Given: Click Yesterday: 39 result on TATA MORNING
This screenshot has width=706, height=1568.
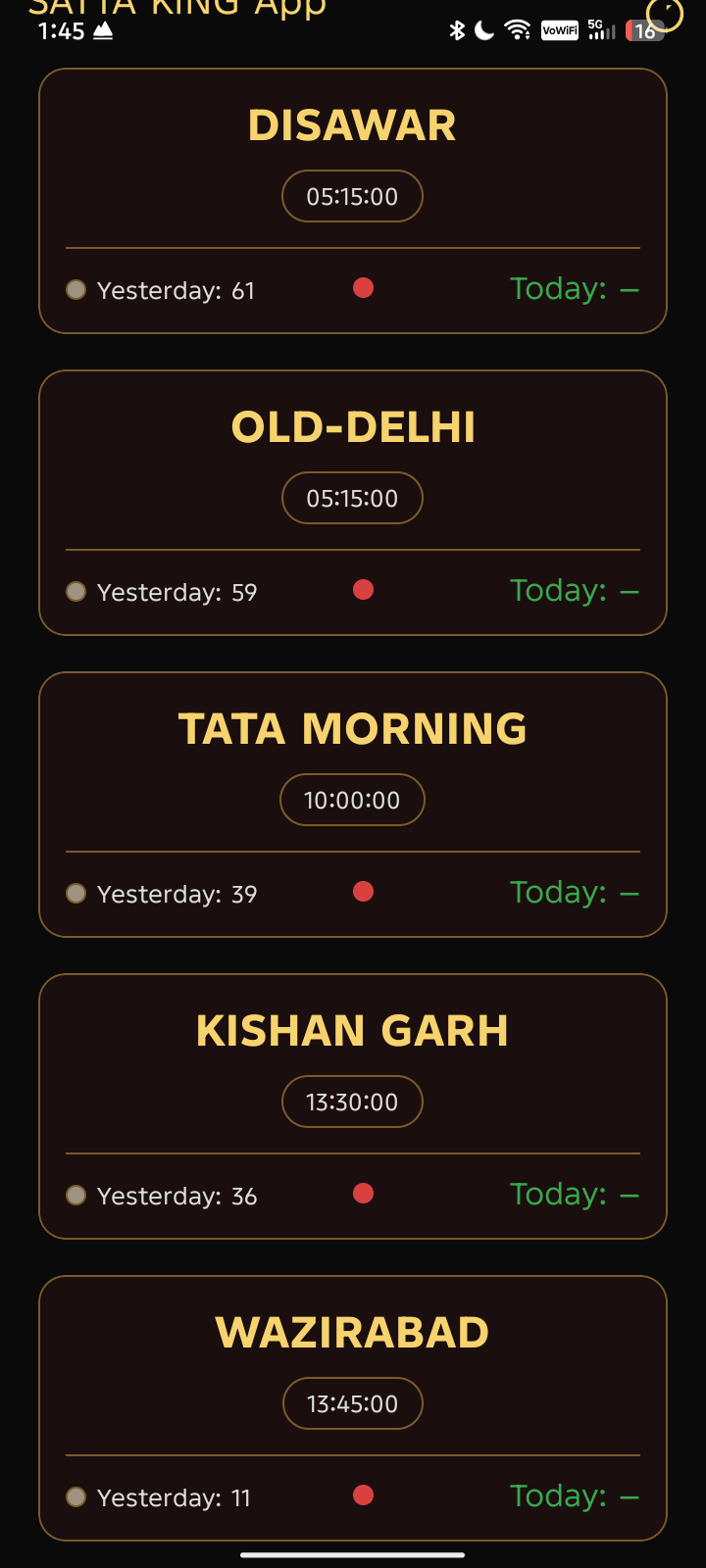Looking at the screenshot, I should (x=176, y=893).
